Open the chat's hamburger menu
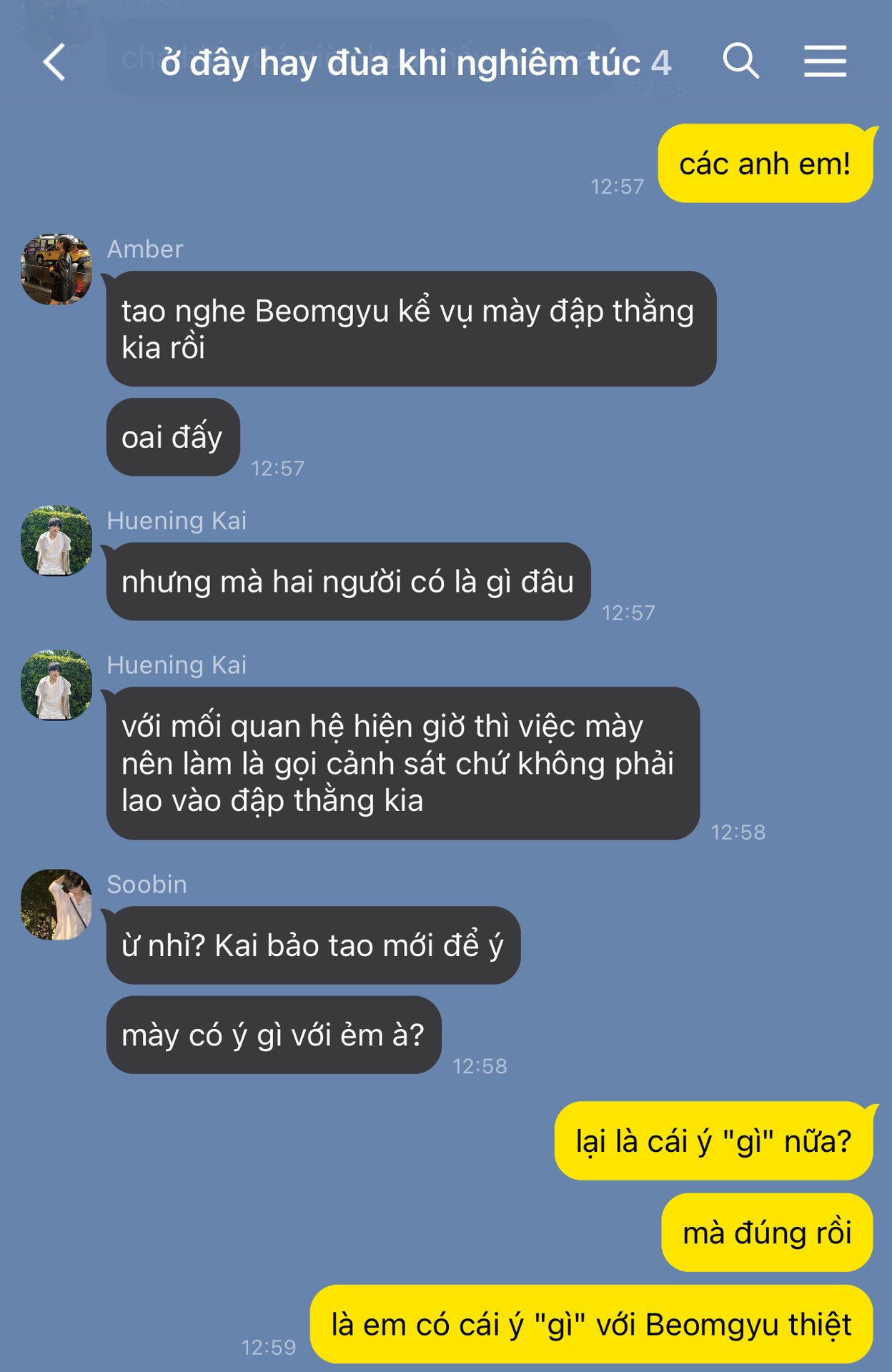The height and width of the screenshot is (1372, 892). [x=825, y=61]
